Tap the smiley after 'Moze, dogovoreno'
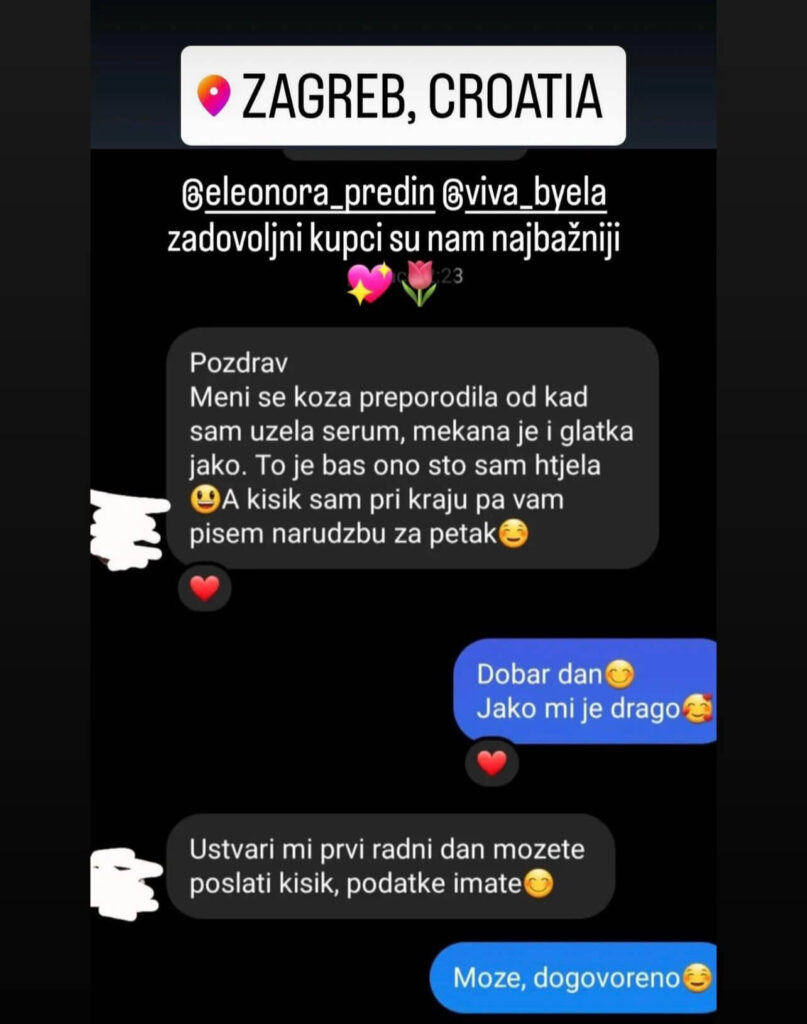The height and width of the screenshot is (1024, 807). pyautogui.click(x=697, y=977)
